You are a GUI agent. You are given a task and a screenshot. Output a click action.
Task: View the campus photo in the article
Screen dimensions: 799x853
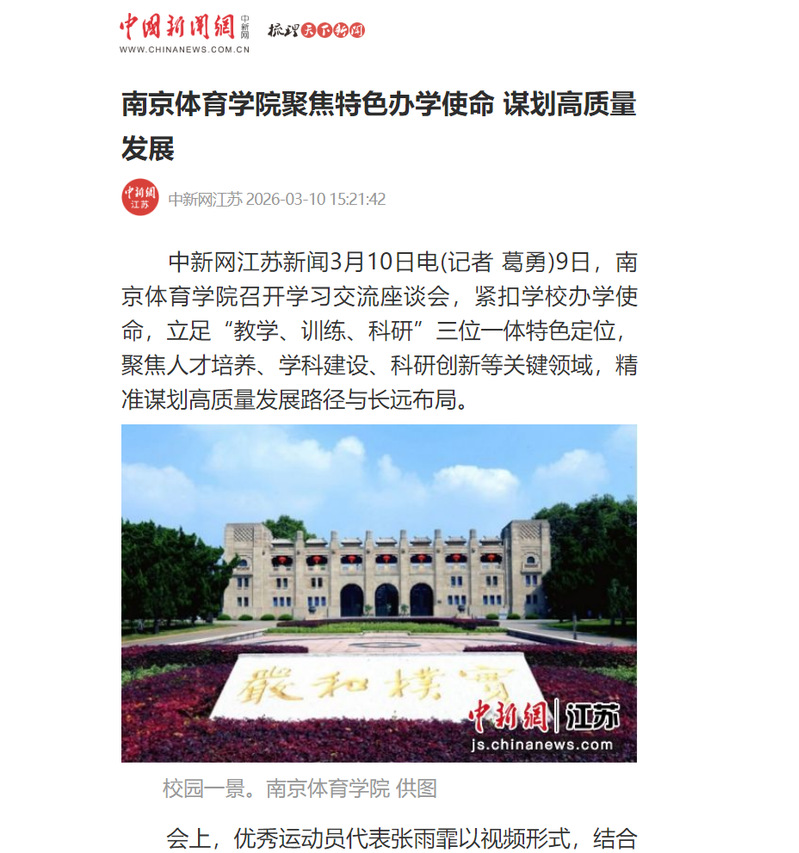[x=379, y=592]
